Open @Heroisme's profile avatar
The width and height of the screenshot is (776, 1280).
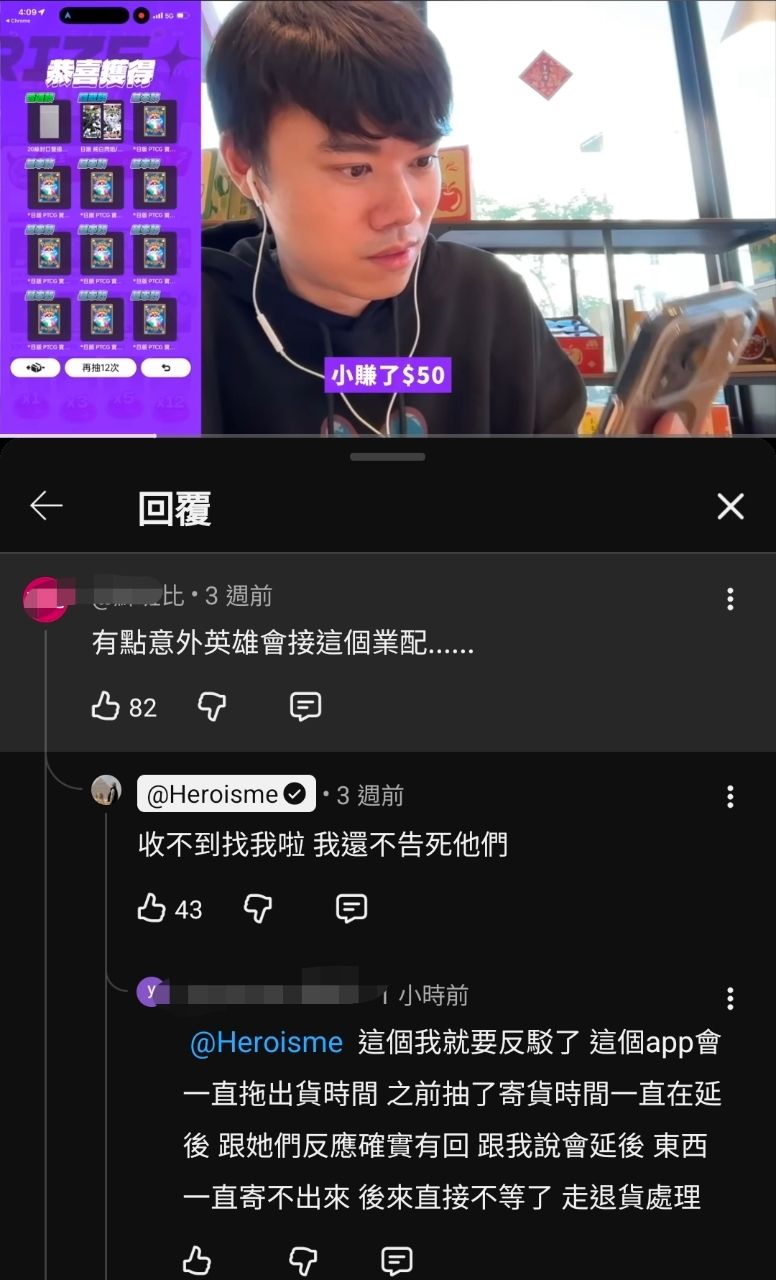coord(107,790)
